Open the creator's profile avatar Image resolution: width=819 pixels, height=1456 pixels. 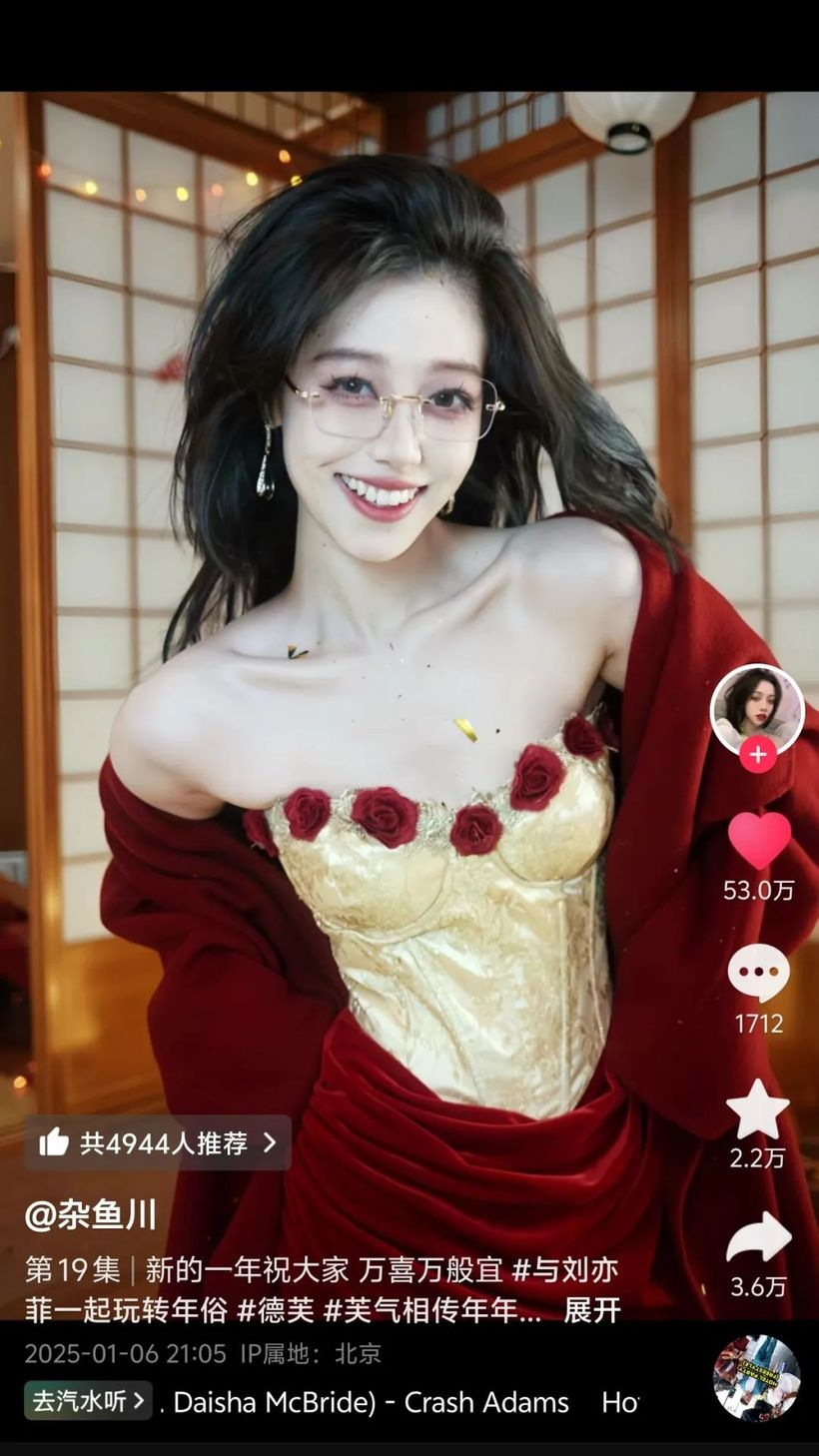click(756, 709)
